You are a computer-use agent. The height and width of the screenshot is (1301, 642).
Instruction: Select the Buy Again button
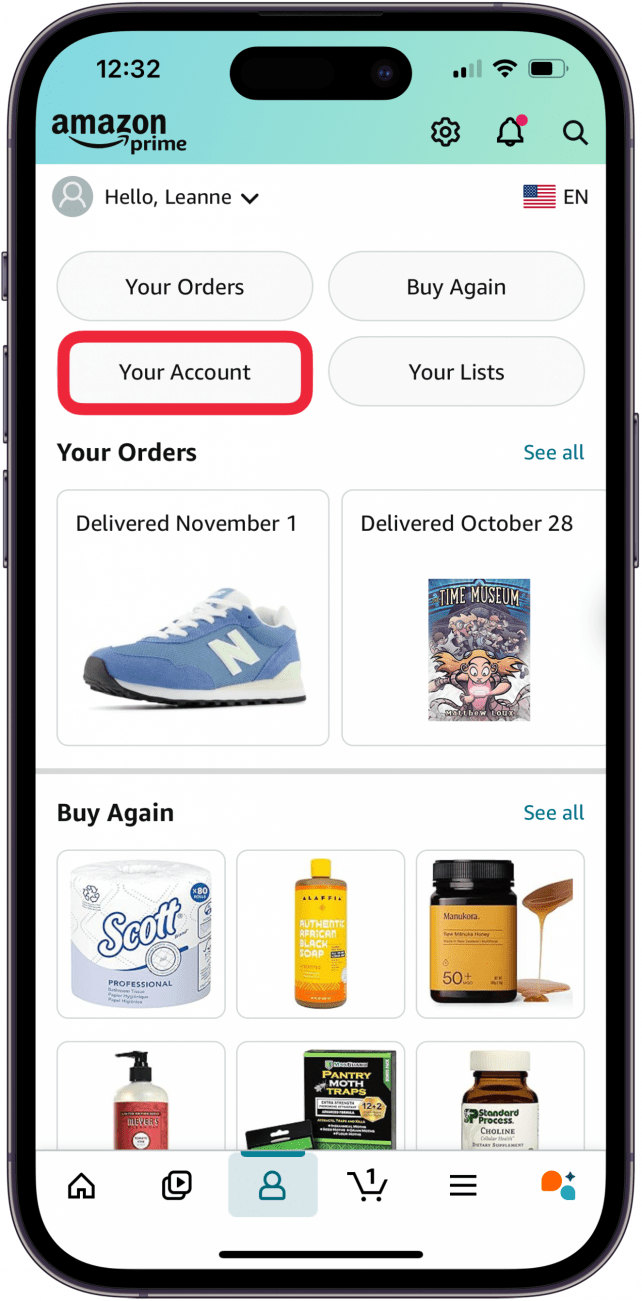pyautogui.click(x=456, y=287)
